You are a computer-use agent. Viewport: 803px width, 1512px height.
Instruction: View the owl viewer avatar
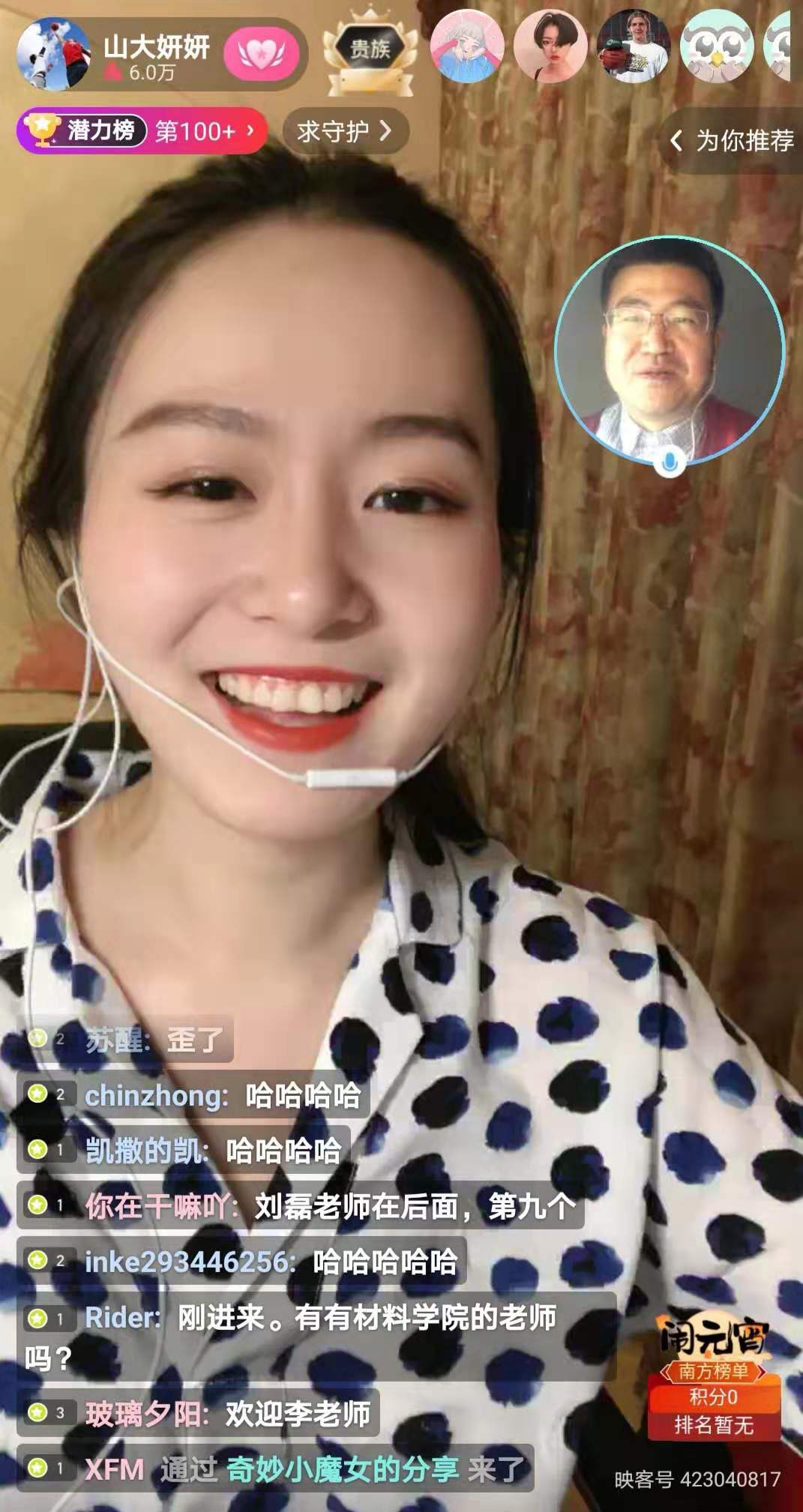[x=715, y=46]
